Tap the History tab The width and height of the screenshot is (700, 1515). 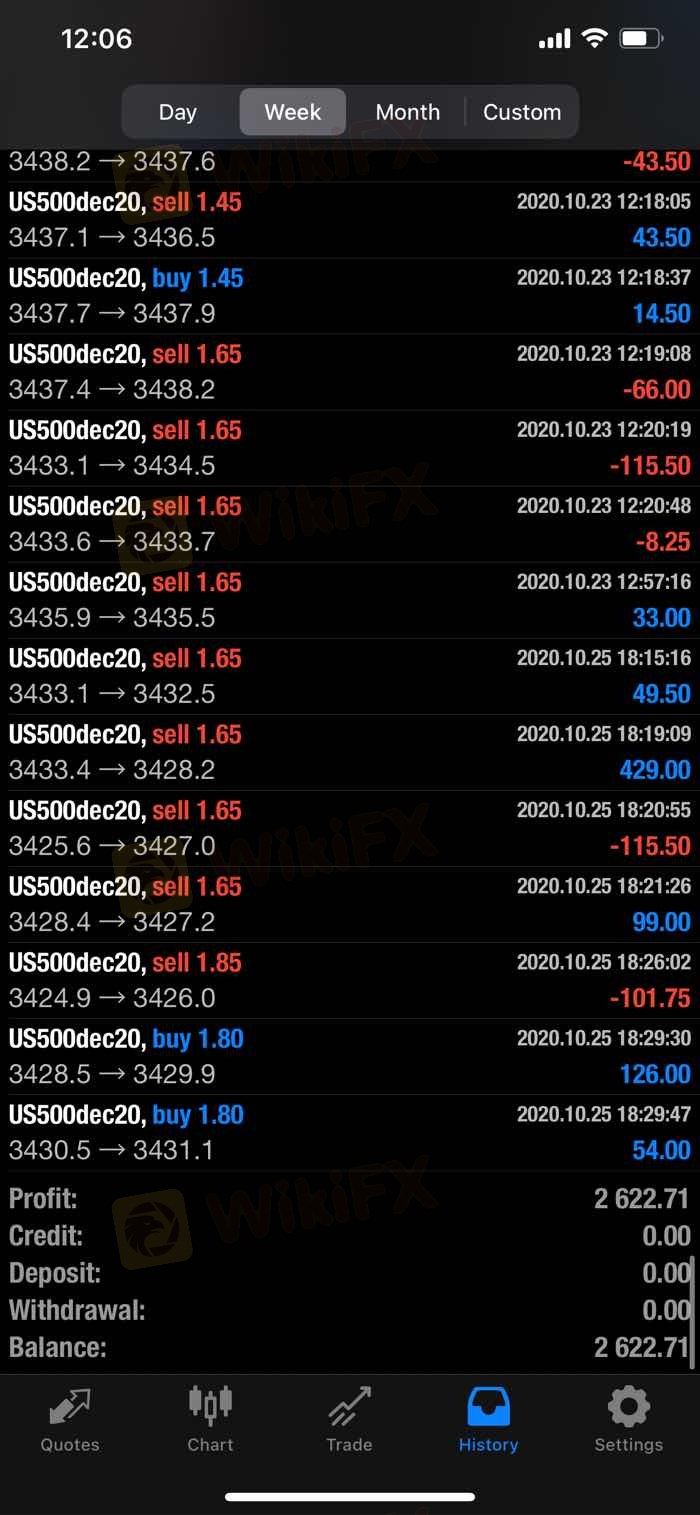click(488, 1420)
